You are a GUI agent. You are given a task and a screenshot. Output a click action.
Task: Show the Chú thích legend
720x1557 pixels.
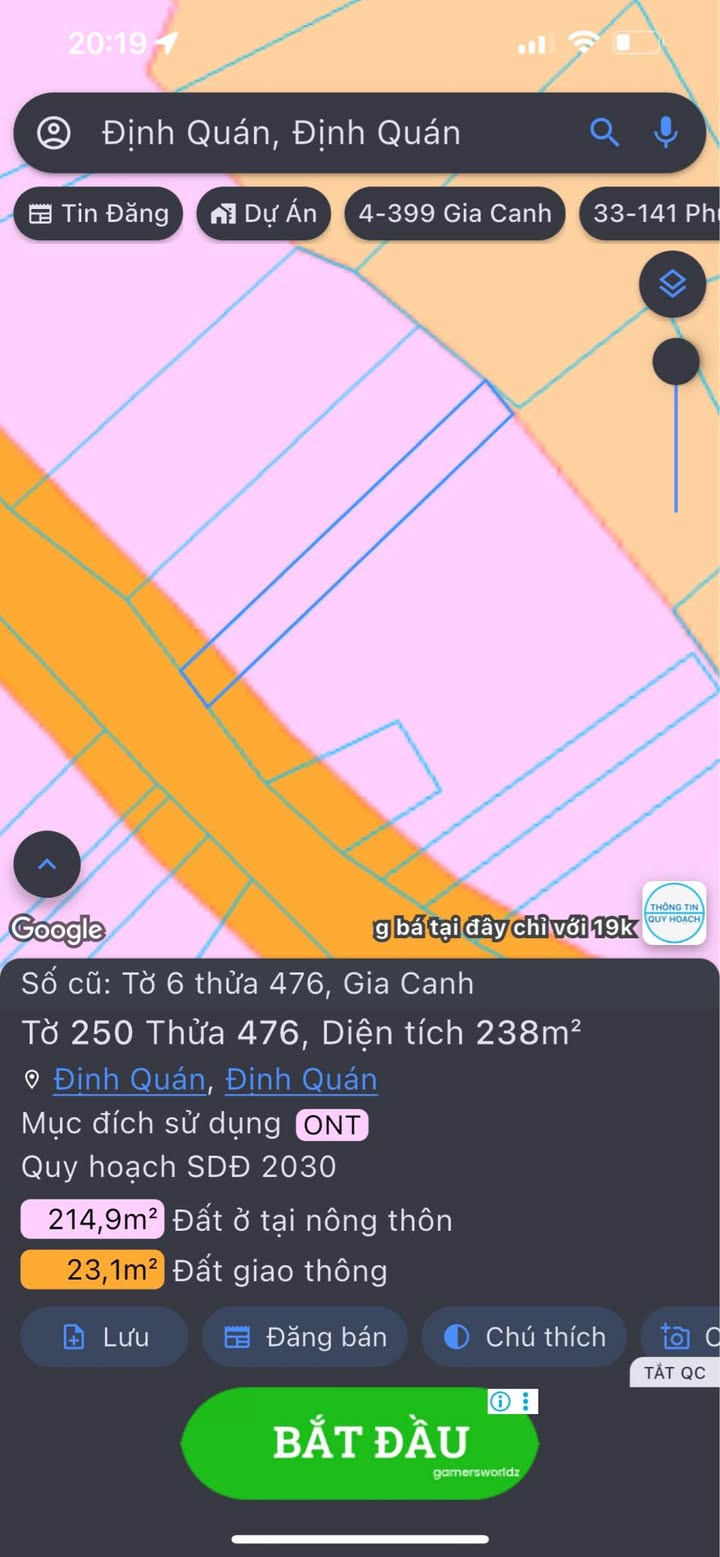524,1337
